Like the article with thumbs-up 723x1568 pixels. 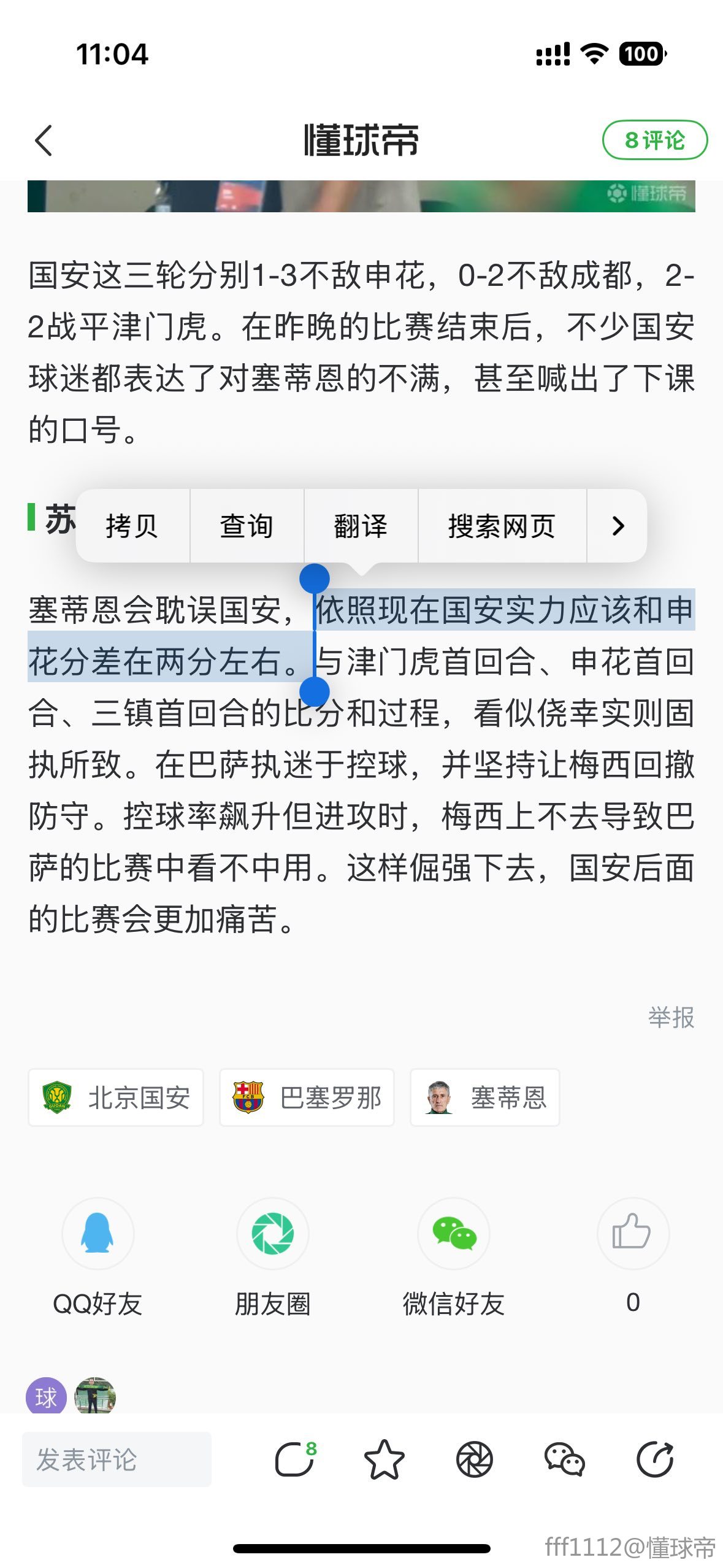632,1232
